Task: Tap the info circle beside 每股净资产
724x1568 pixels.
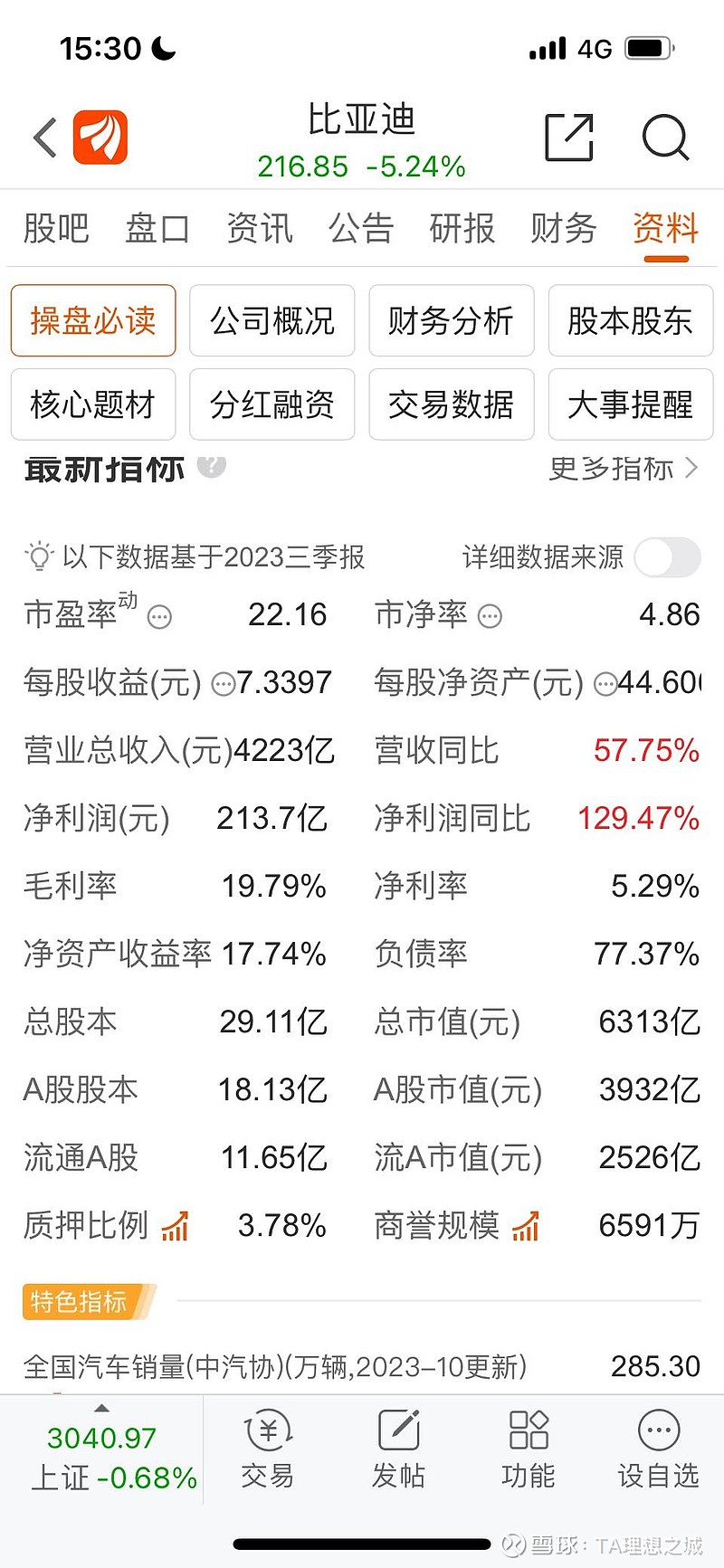Action: tap(605, 685)
